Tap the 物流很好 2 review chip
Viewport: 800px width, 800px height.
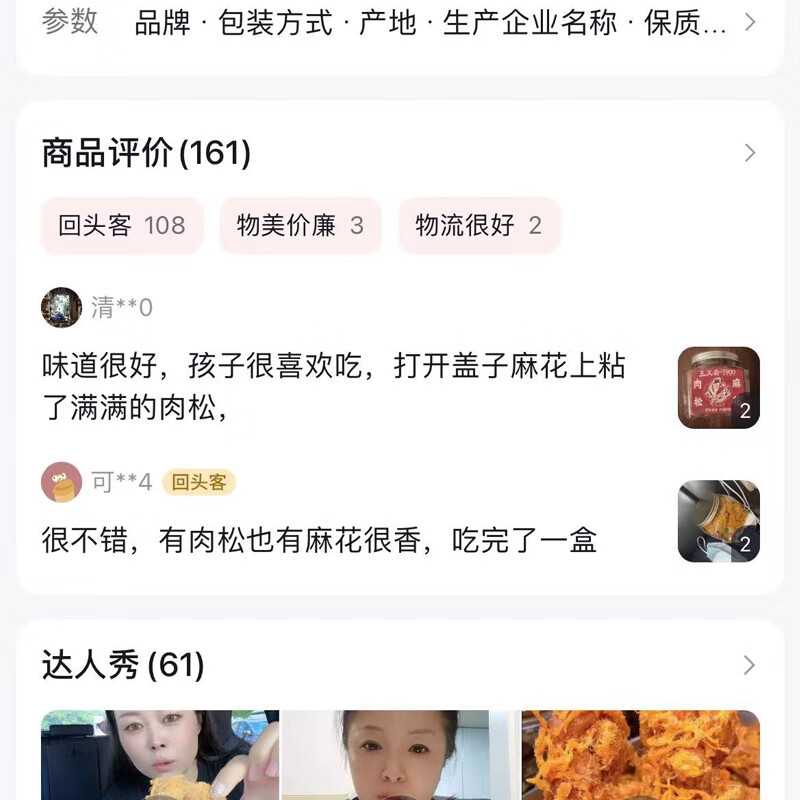click(478, 225)
